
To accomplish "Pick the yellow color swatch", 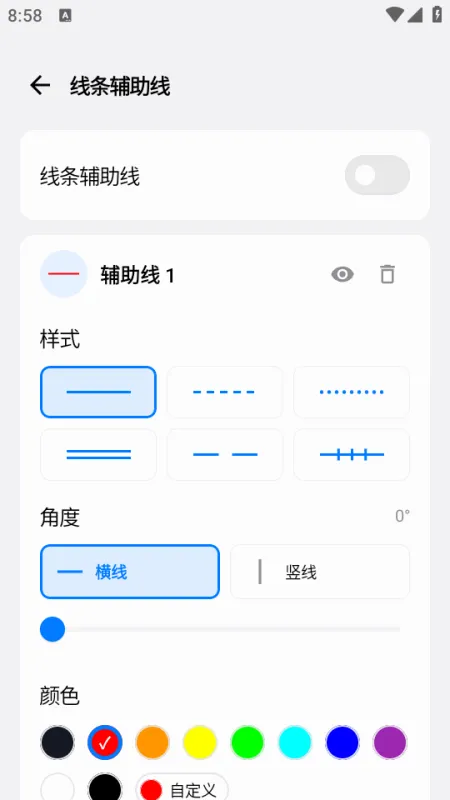I will click(x=200, y=742).
